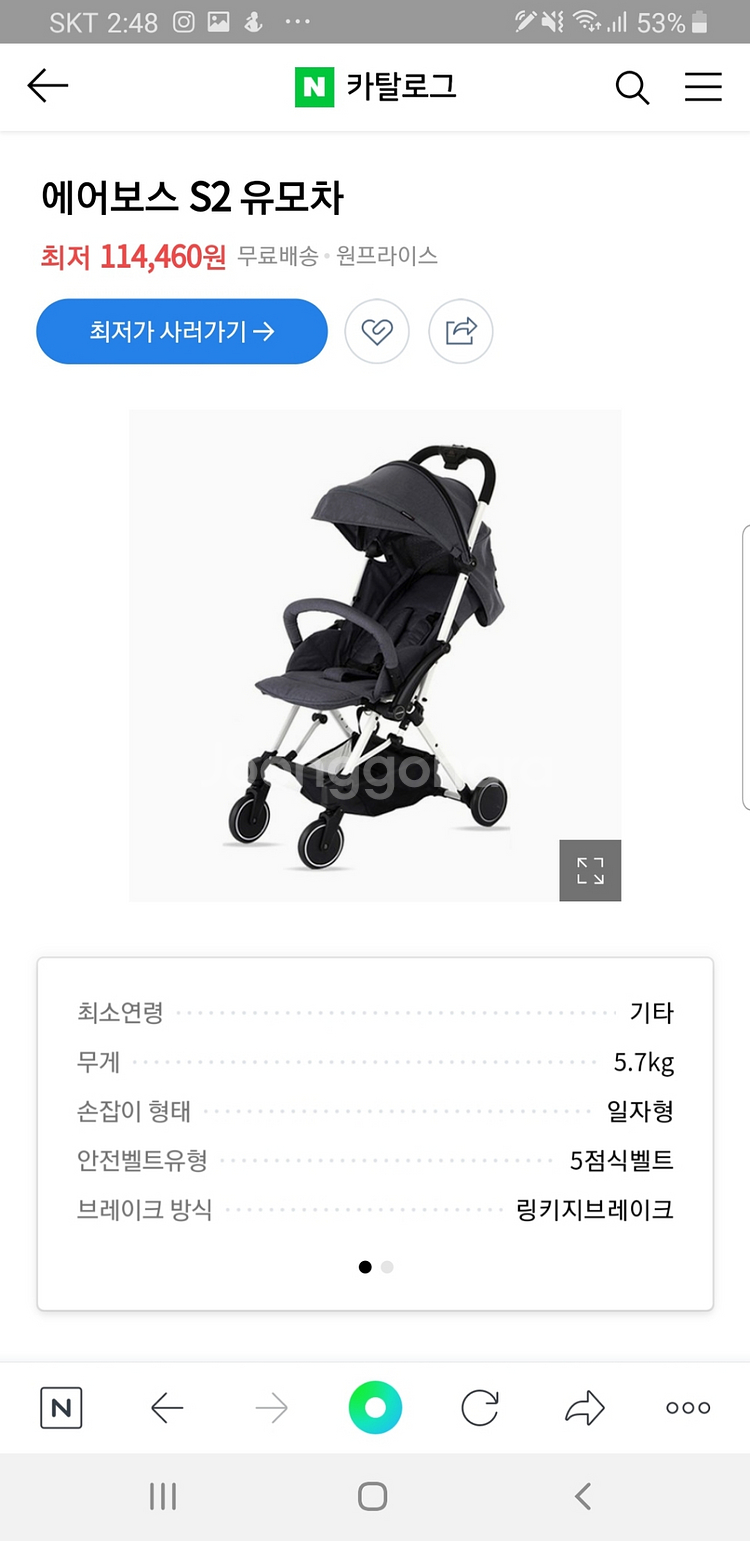Open recent apps from the navigation bar
The height and width of the screenshot is (1541, 750).
162,1496
